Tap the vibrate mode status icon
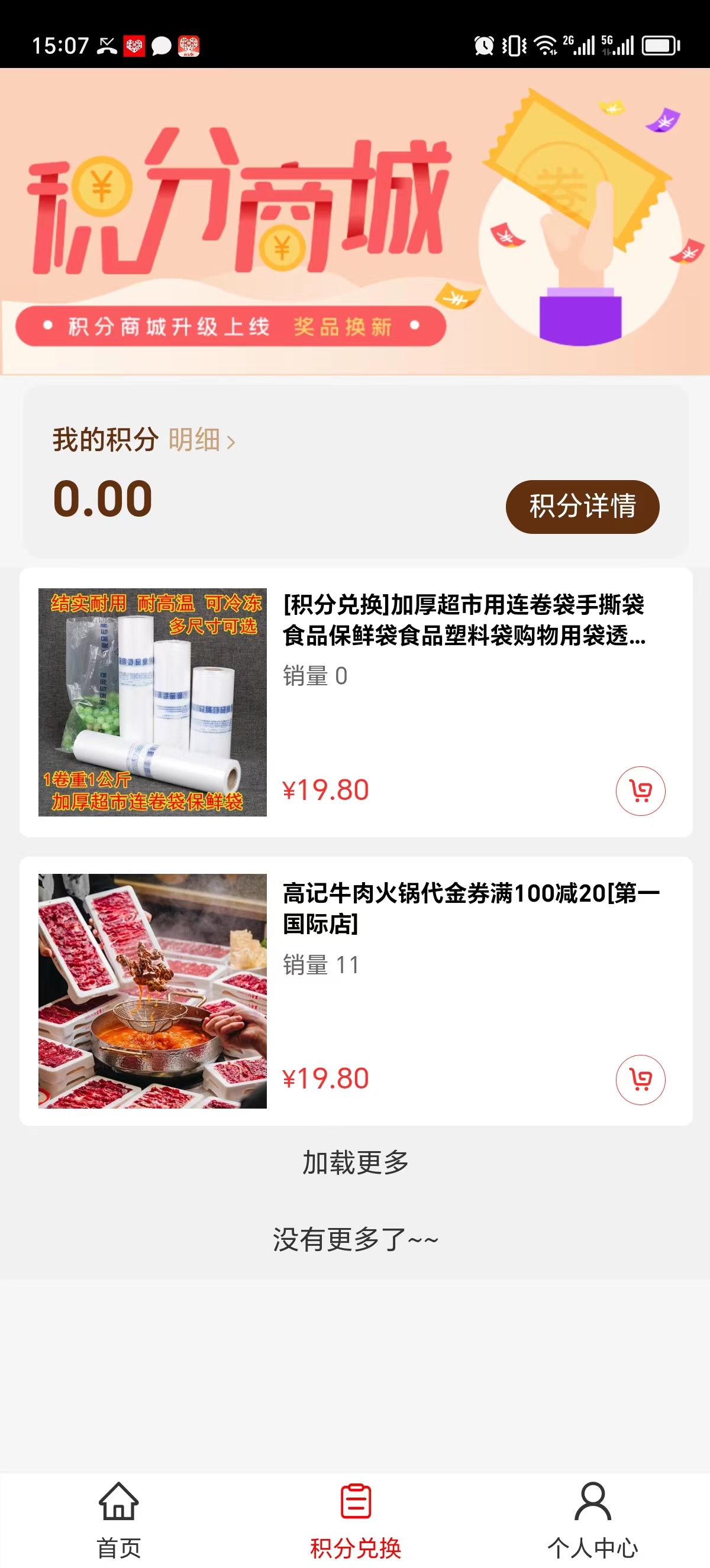Viewport: 710px width, 1568px height. click(514, 44)
